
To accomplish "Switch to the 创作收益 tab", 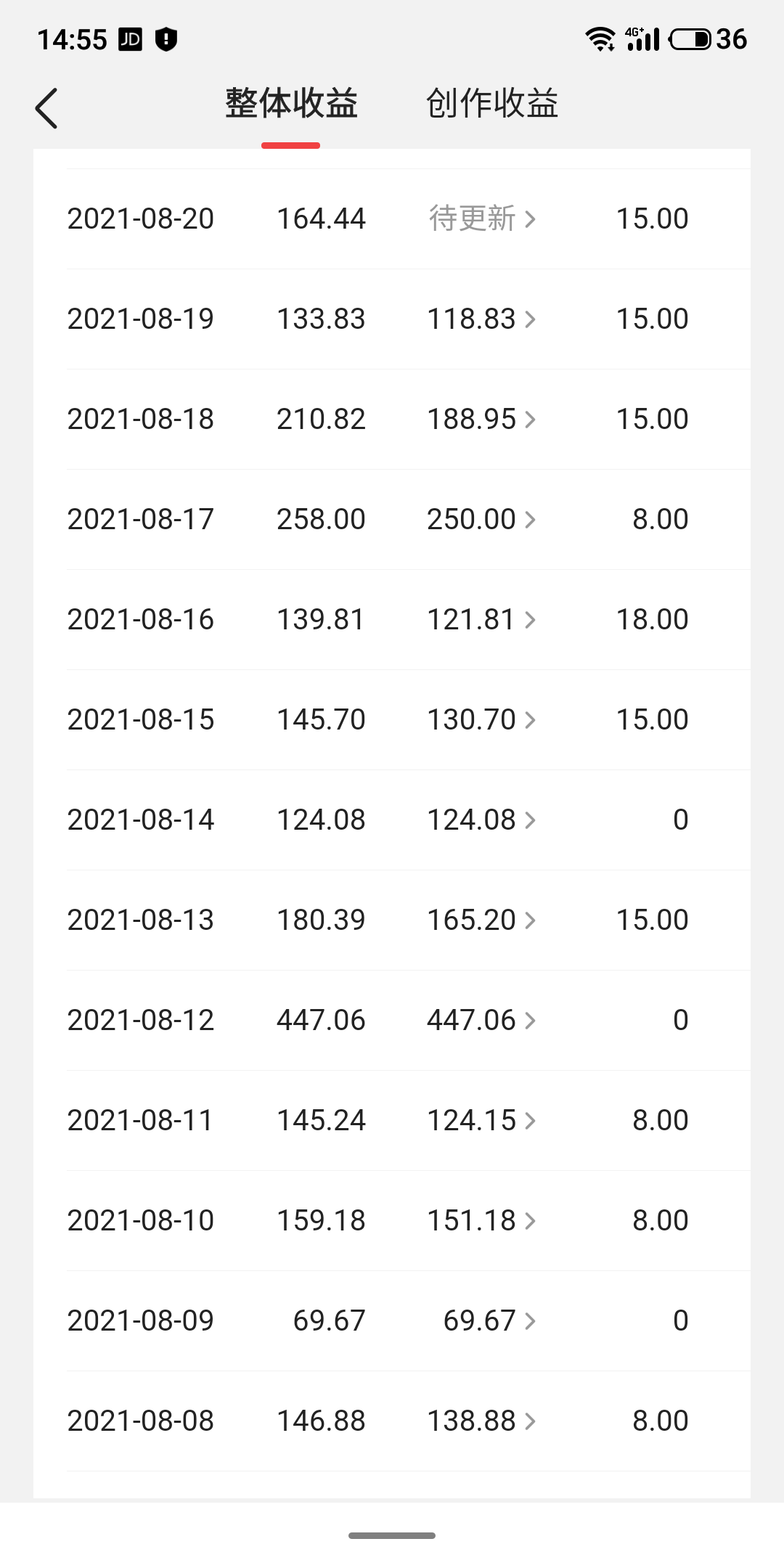I will tap(492, 103).
